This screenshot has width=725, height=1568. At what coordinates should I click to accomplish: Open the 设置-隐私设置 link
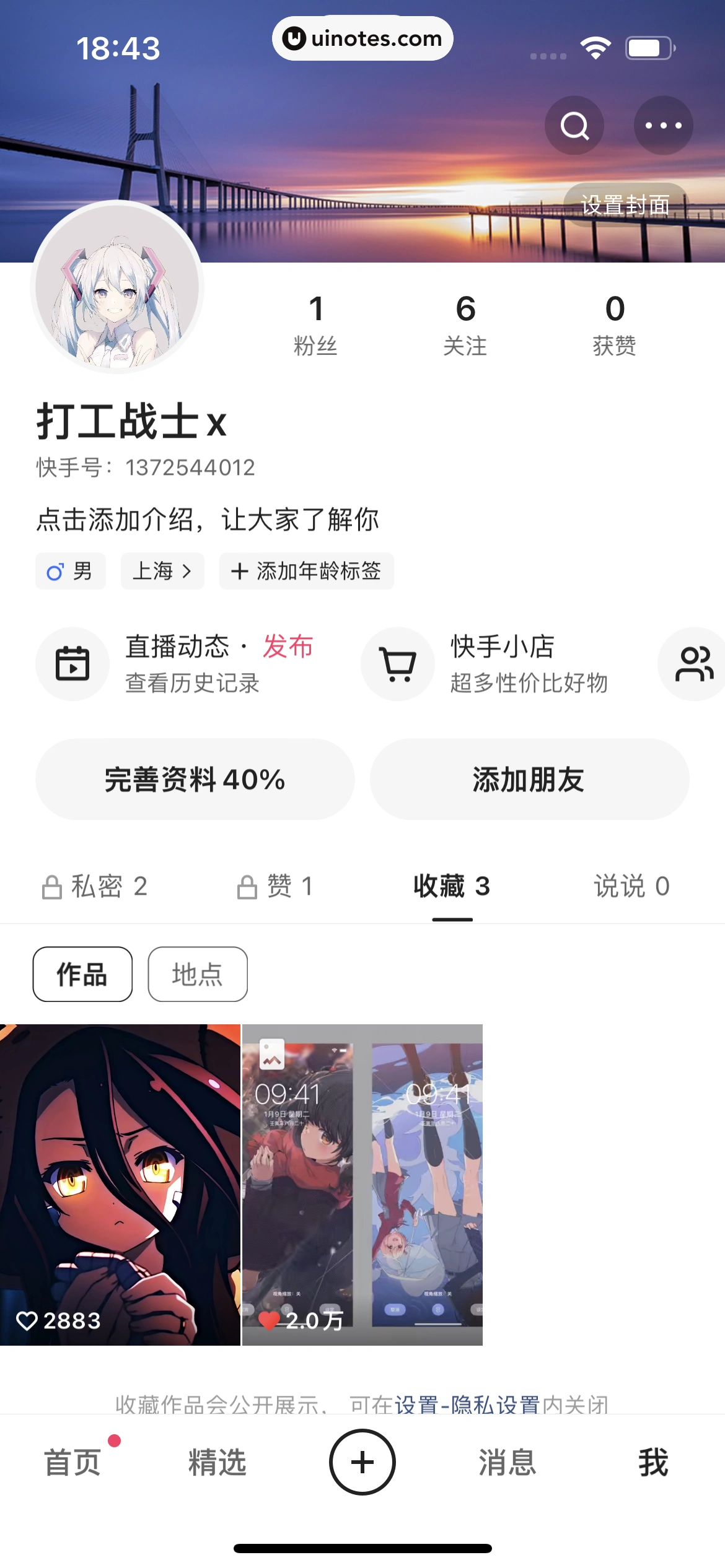point(467,1405)
